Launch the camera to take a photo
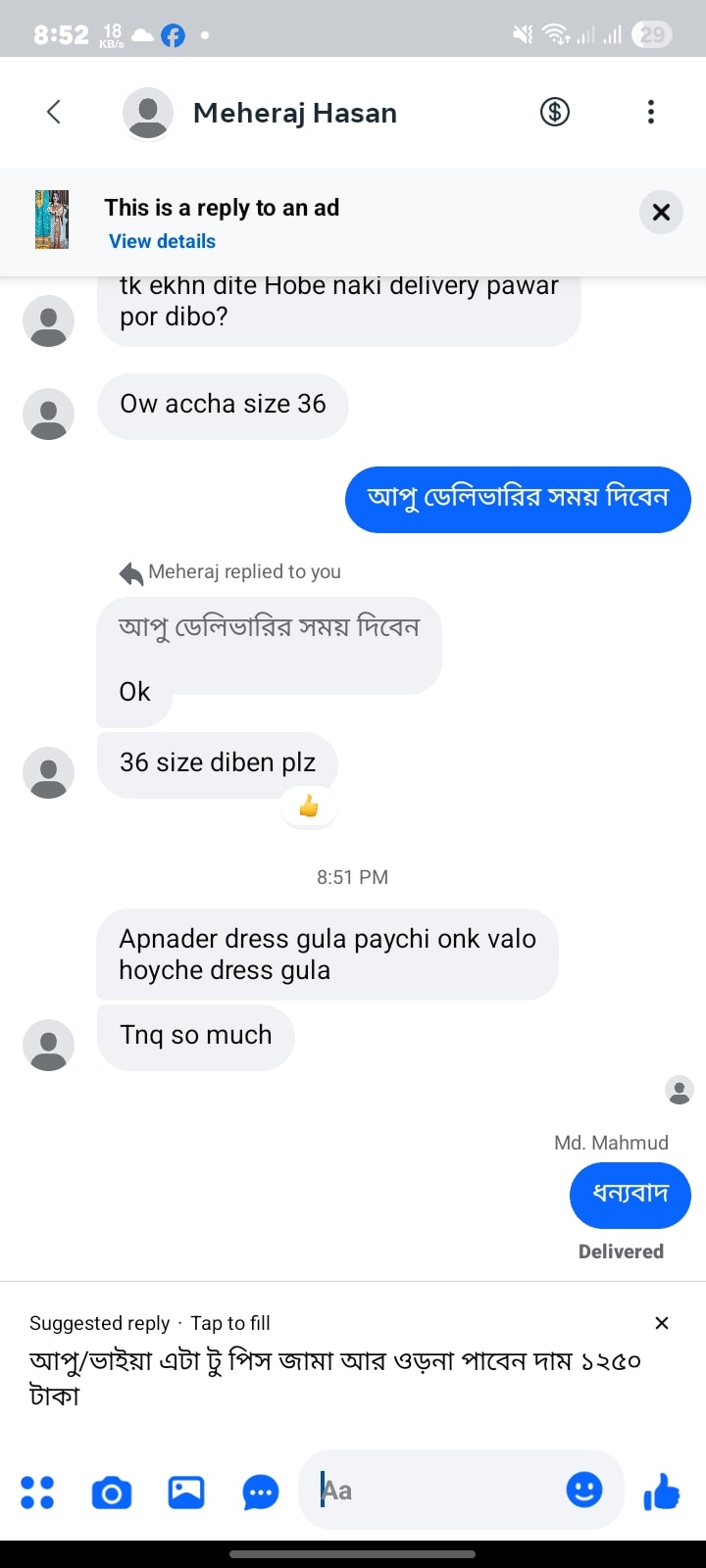The height and width of the screenshot is (1568, 706). pos(112,1492)
